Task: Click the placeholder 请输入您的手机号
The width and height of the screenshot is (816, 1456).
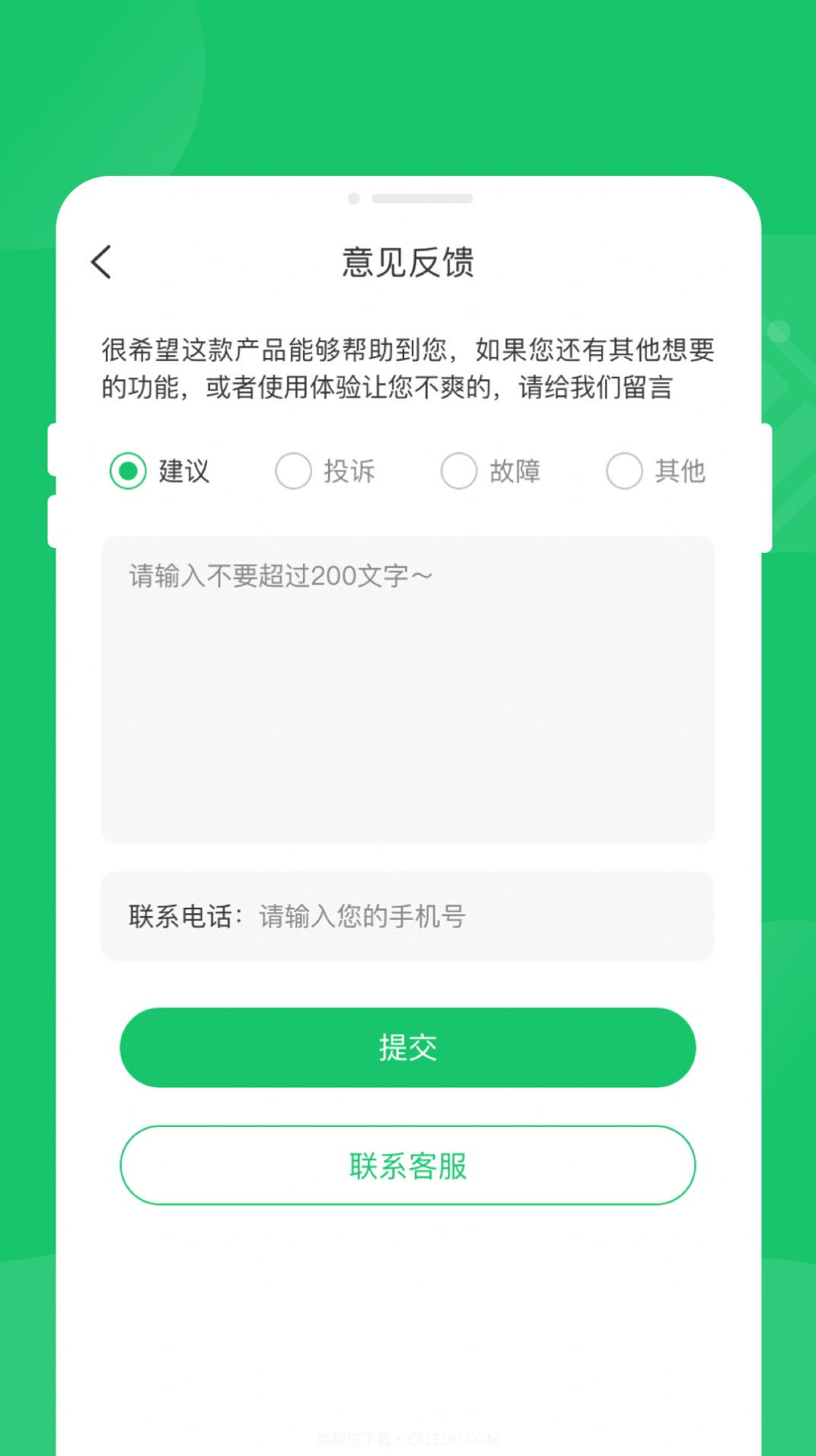Action: coord(363,916)
